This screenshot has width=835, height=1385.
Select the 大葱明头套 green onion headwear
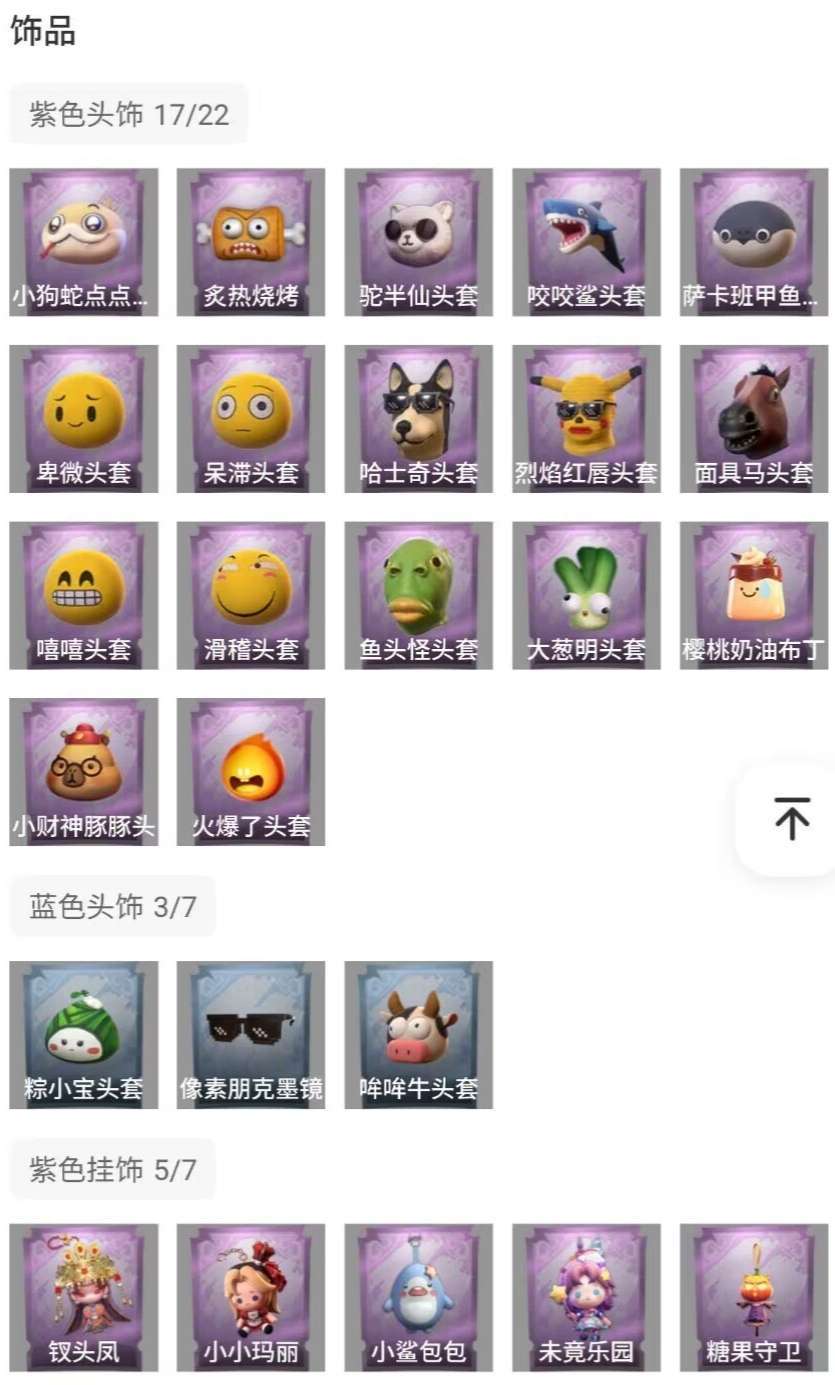pos(585,594)
